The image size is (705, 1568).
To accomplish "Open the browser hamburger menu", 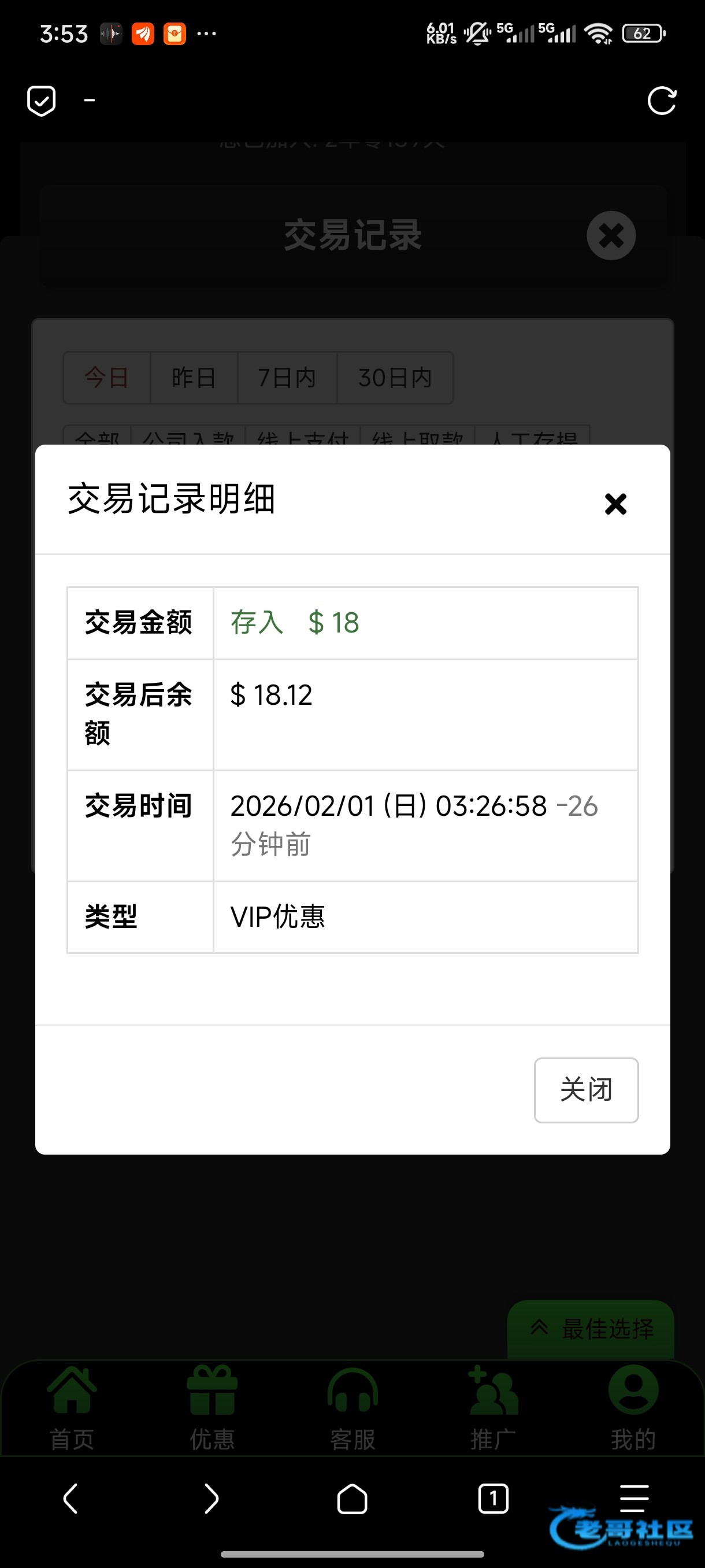I will (x=634, y=1498).
